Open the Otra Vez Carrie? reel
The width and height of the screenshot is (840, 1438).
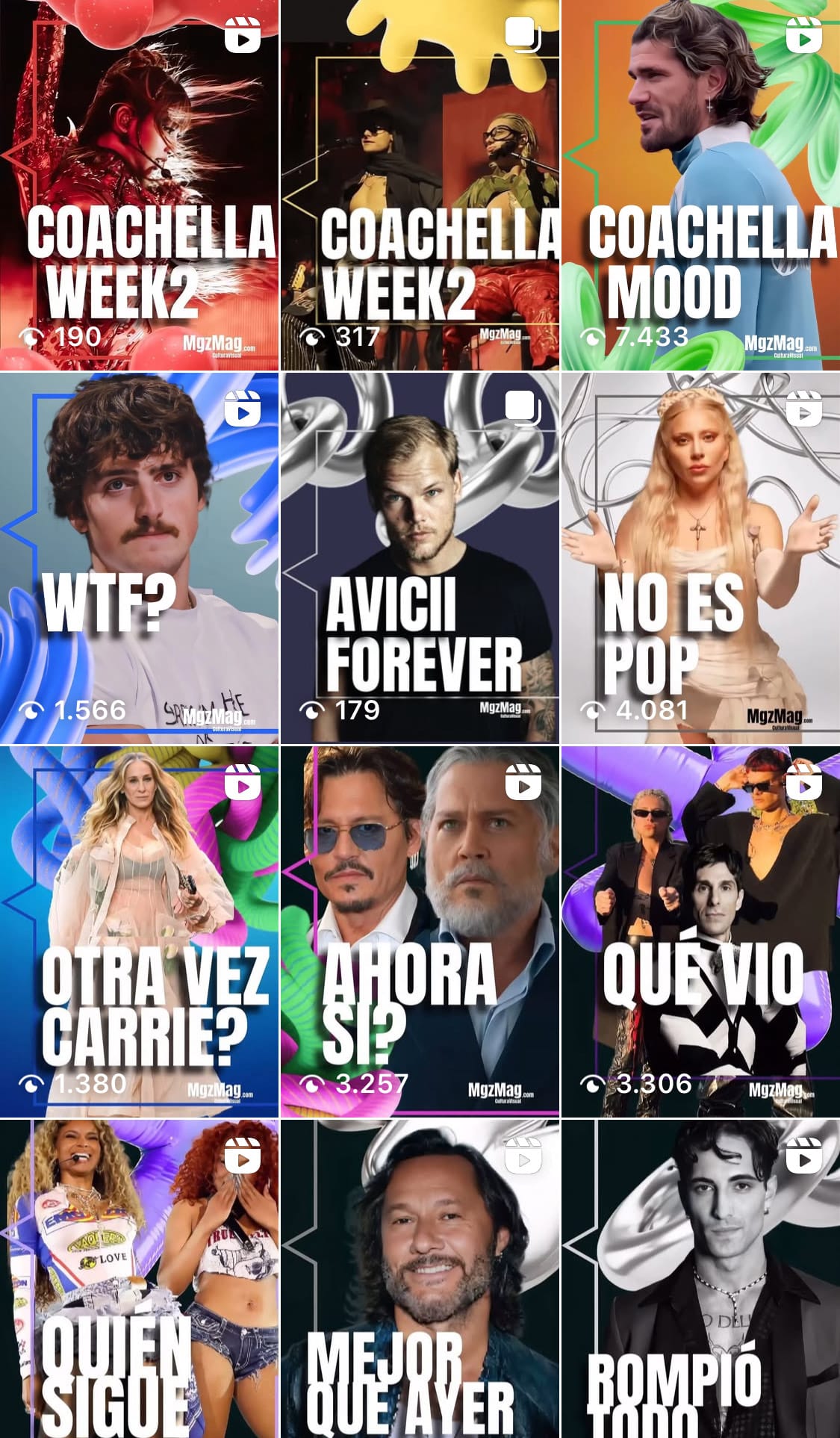tap(139, 932)
